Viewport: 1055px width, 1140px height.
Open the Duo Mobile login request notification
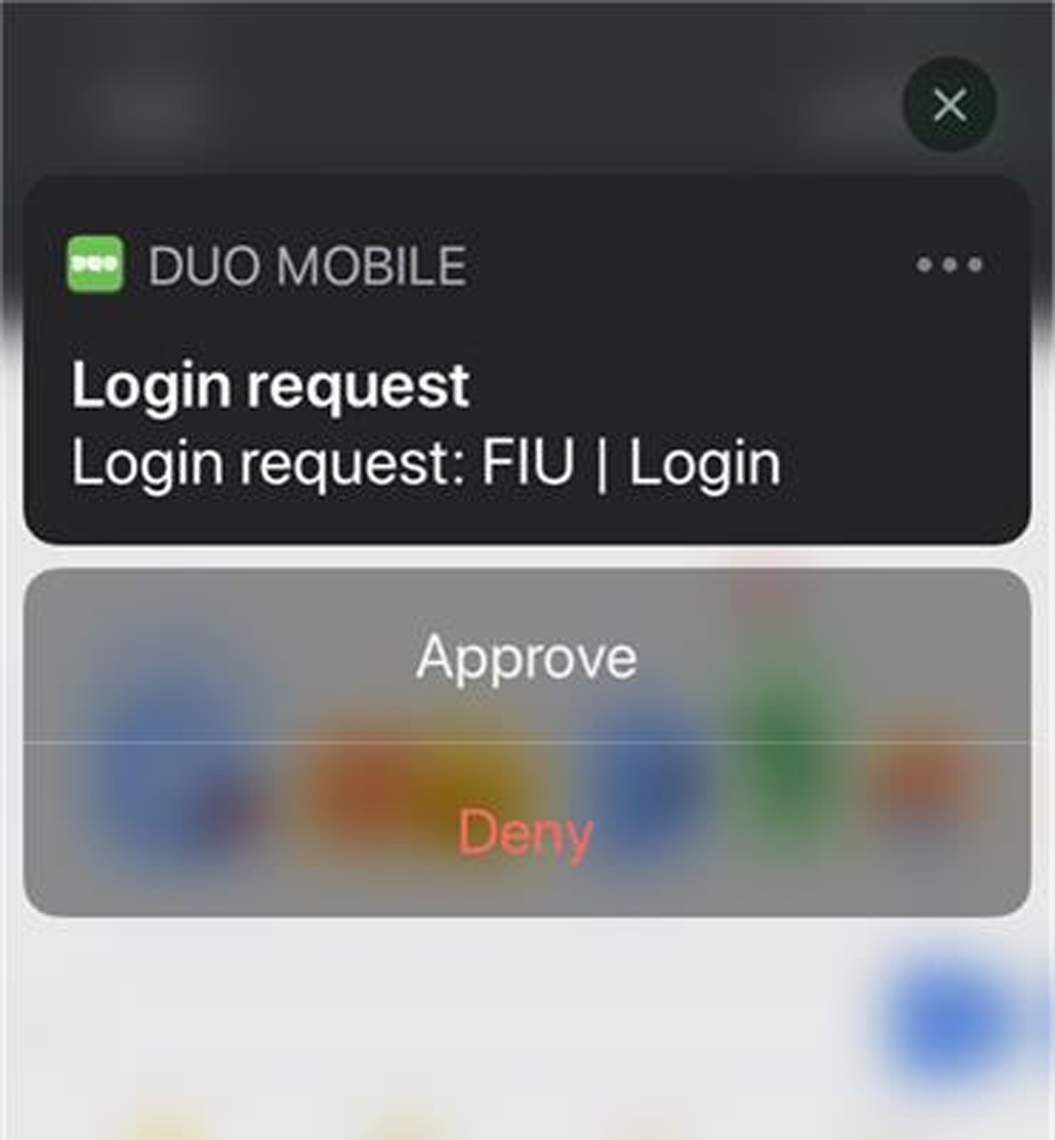click(x=426, y=425)
